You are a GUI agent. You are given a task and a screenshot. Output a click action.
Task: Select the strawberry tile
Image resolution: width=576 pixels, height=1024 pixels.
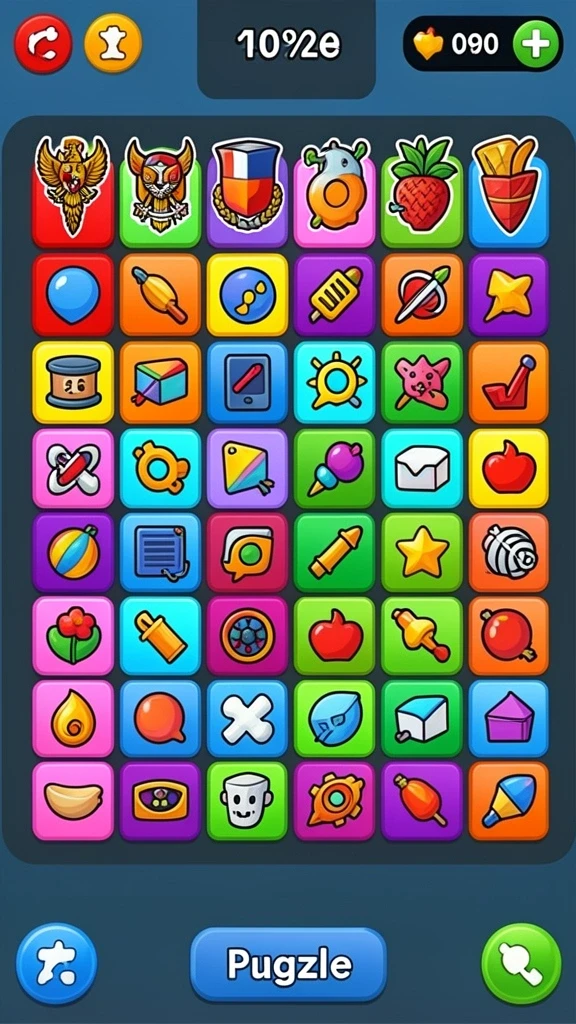point(422,191)
